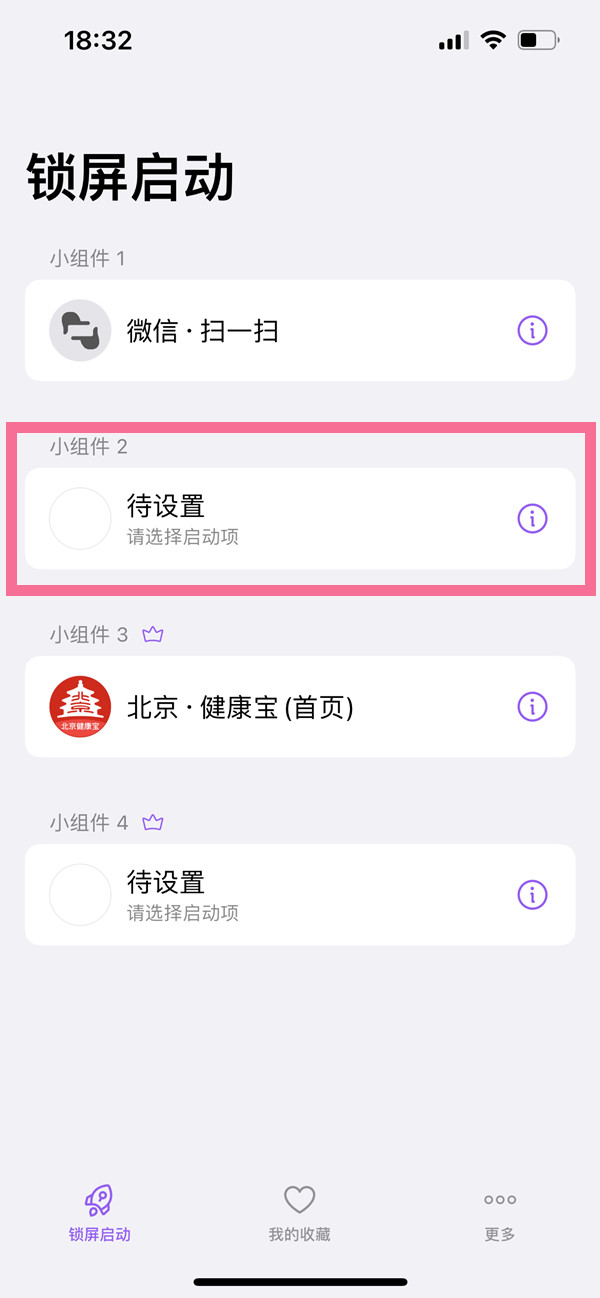Tap info icon for 小组件 1

(x=532, y=330)
